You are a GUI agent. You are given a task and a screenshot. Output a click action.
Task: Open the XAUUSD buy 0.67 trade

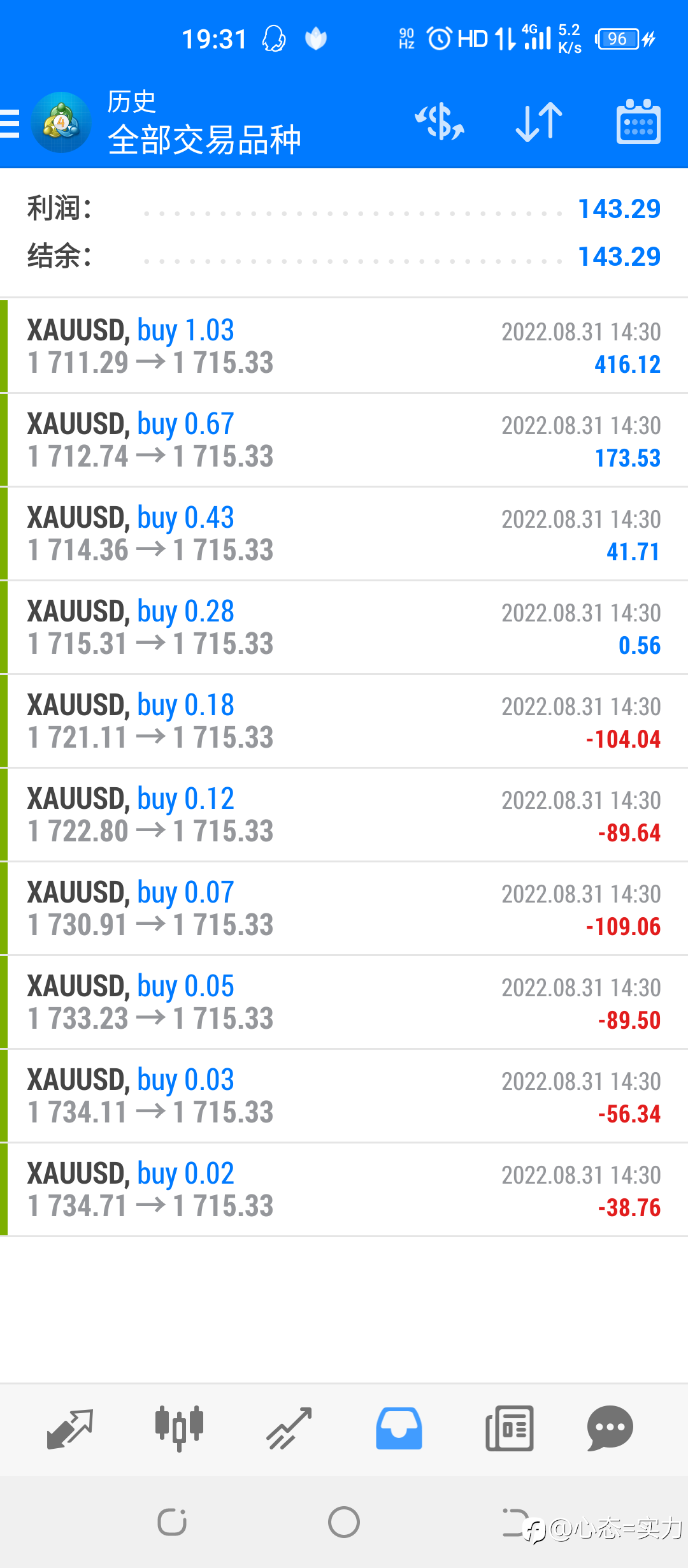pyautogui.click(x=344, y=440)
